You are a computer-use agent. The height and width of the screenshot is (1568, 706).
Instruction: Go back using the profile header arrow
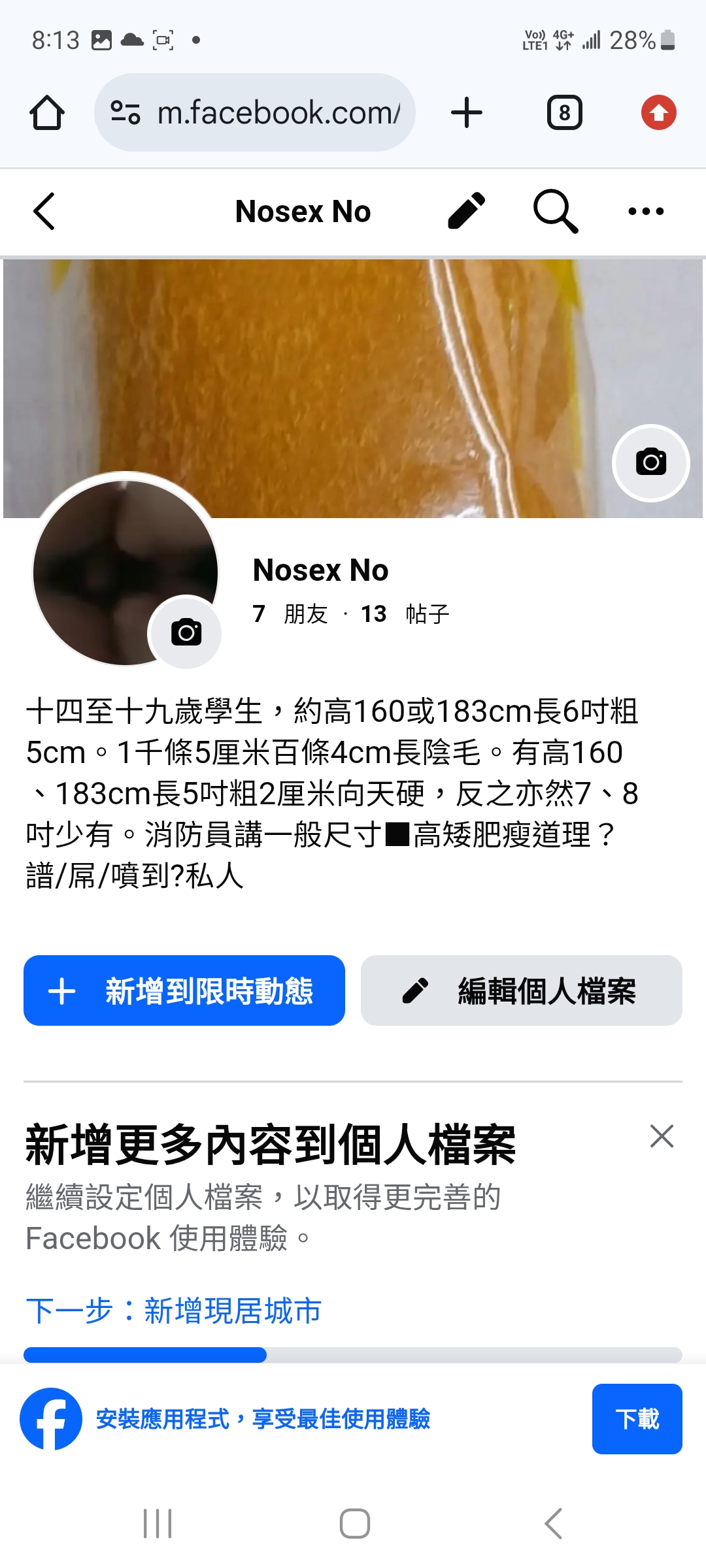pyautogui.click(x=44, y=211)
